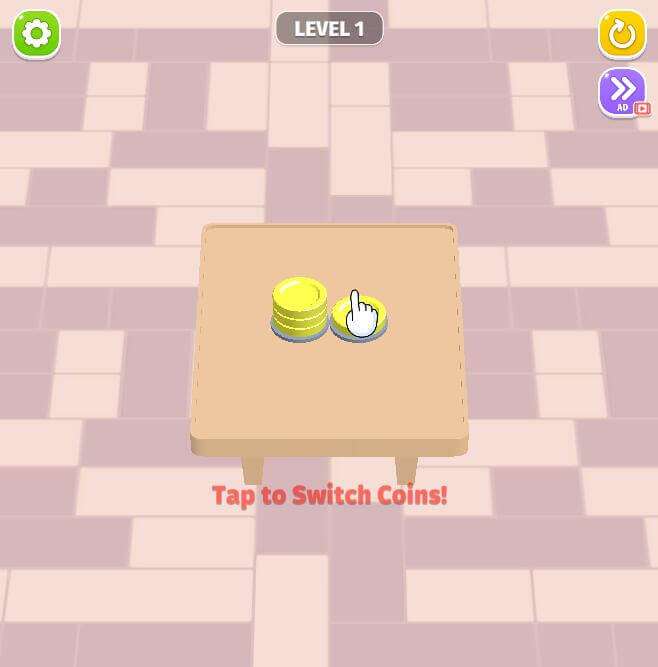The image size is (658, 667).
Task: Tap the tall yellow coin stack
Action: 299,309
